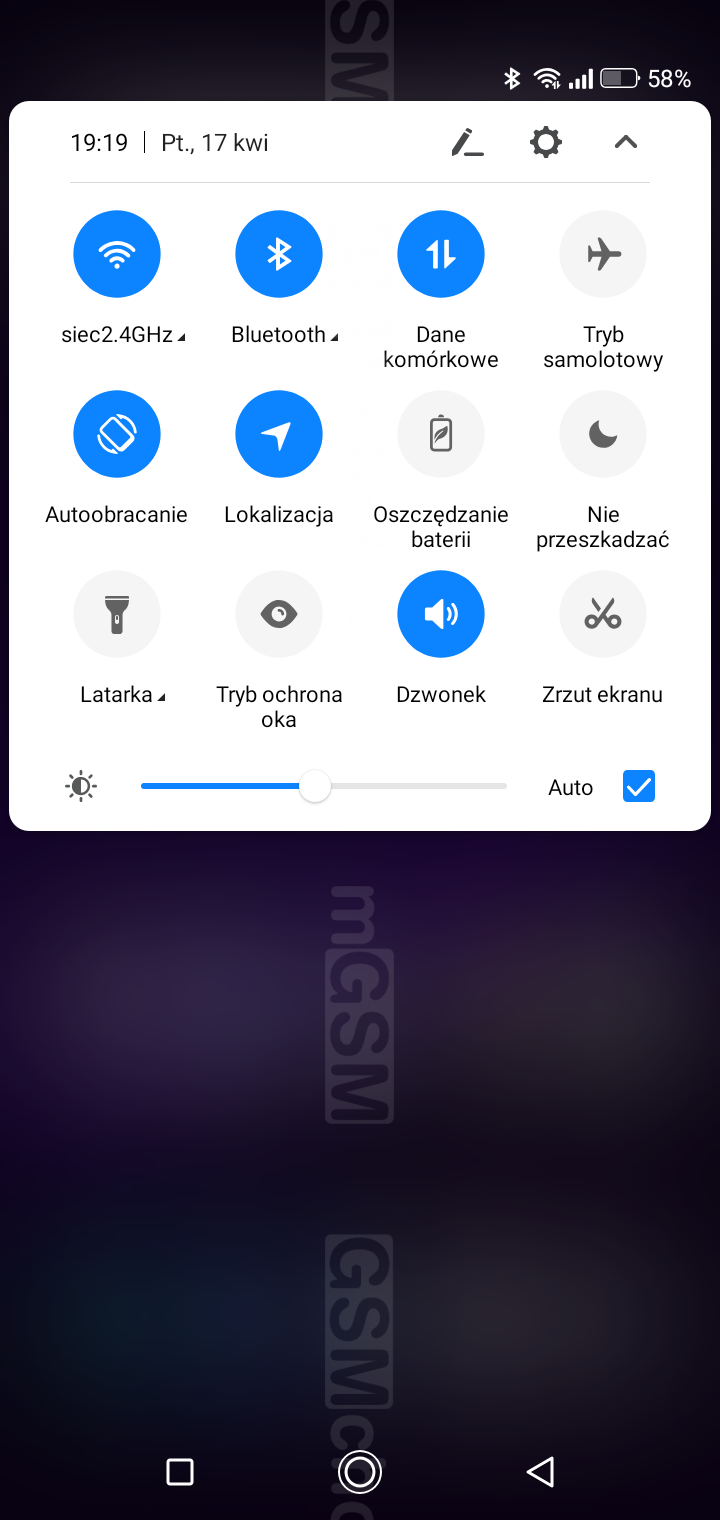Tap the brightness slider to adjust brightness
Viewport: 720px width, 1520px height.
tap(324, 787)
